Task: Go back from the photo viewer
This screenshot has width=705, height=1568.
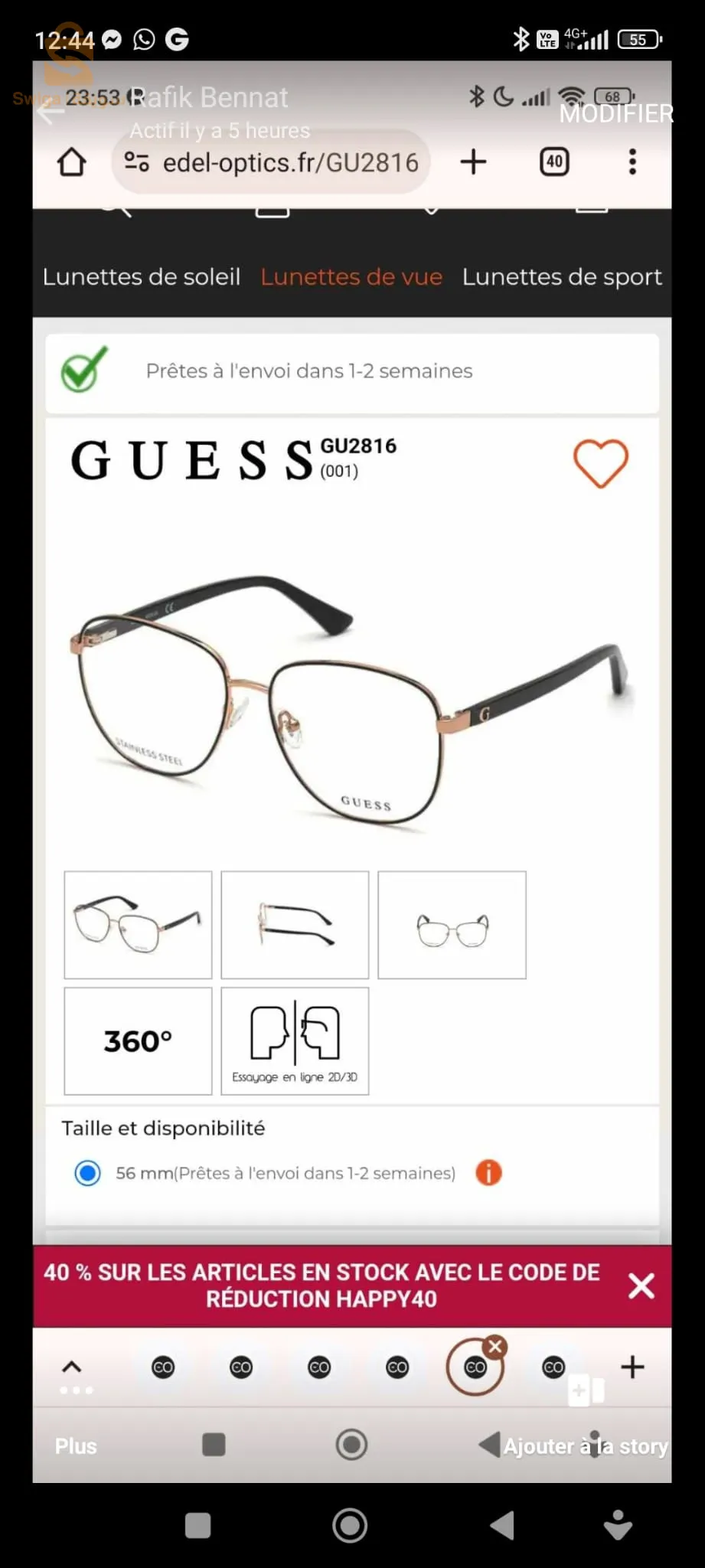Action: [x=51, y=113]
